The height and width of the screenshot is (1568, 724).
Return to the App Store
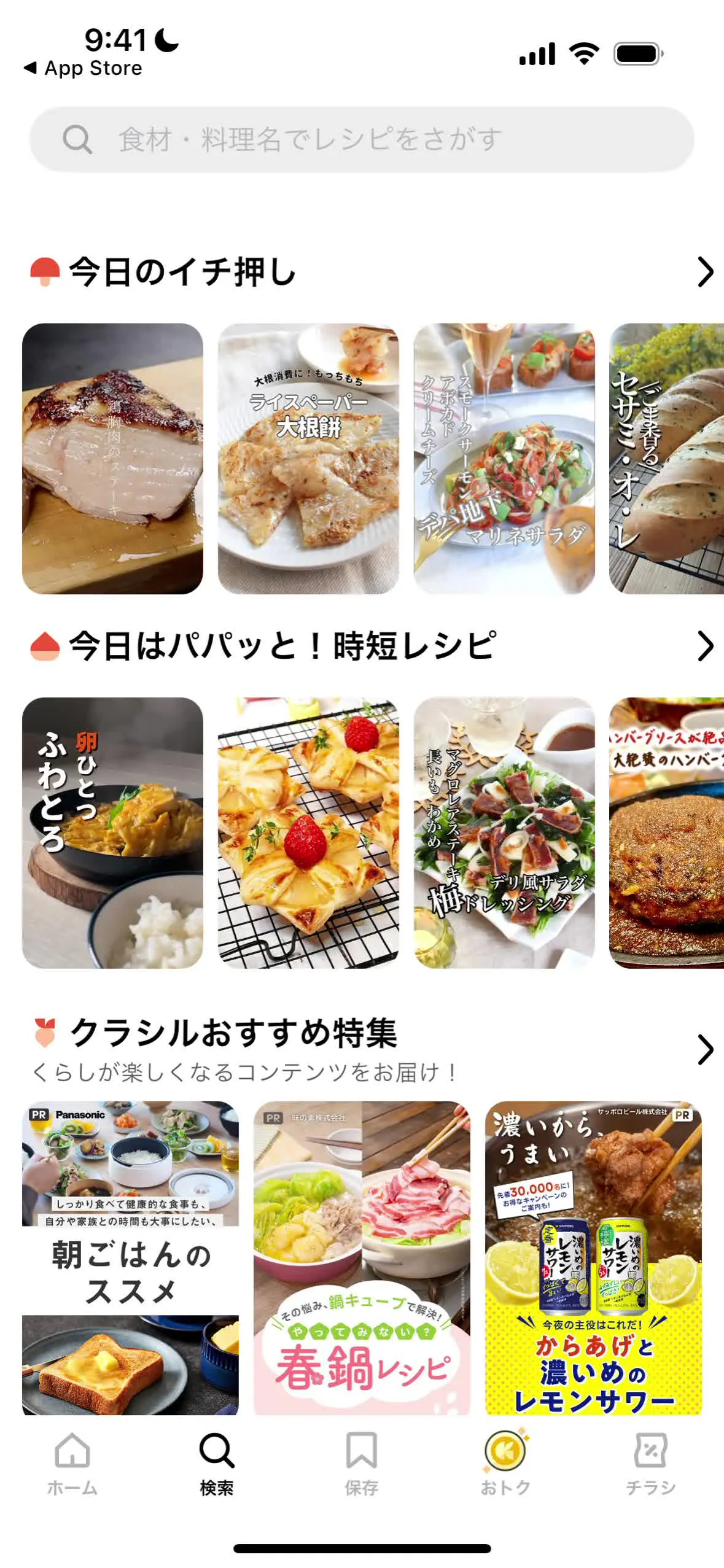coord(83,68)
